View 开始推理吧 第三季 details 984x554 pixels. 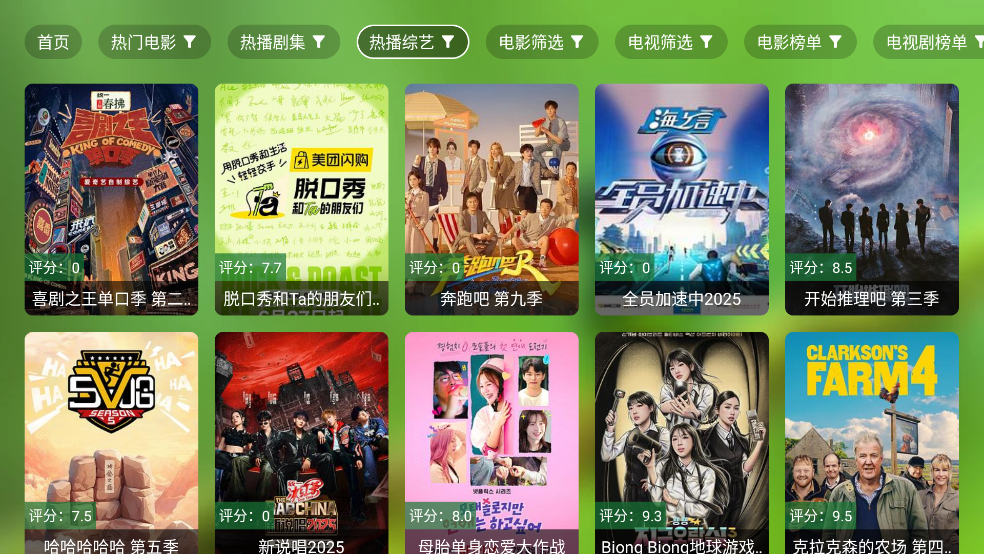871,199
